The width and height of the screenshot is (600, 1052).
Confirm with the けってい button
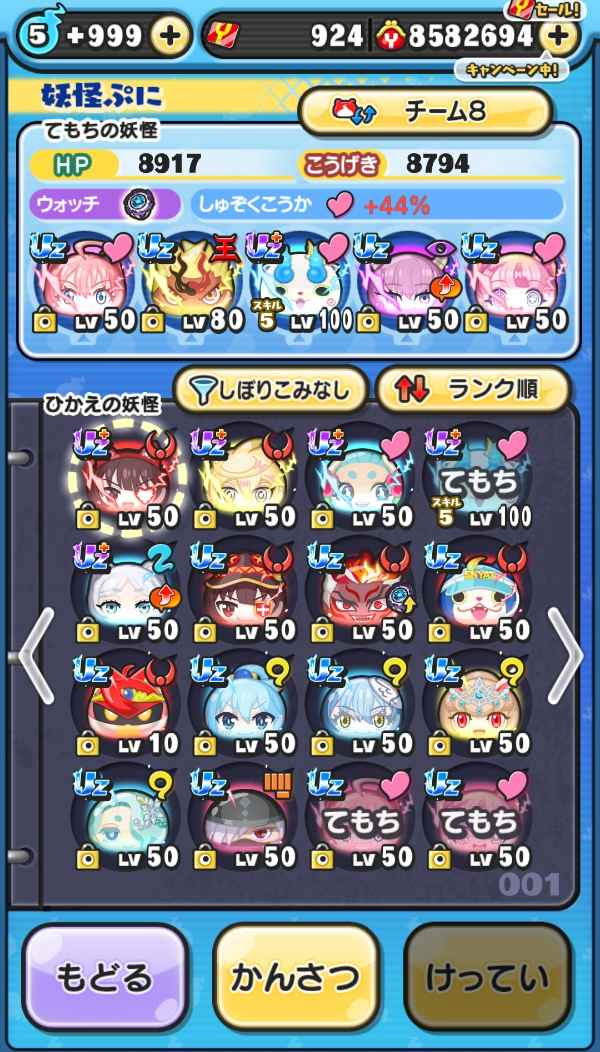coord(487,976)
